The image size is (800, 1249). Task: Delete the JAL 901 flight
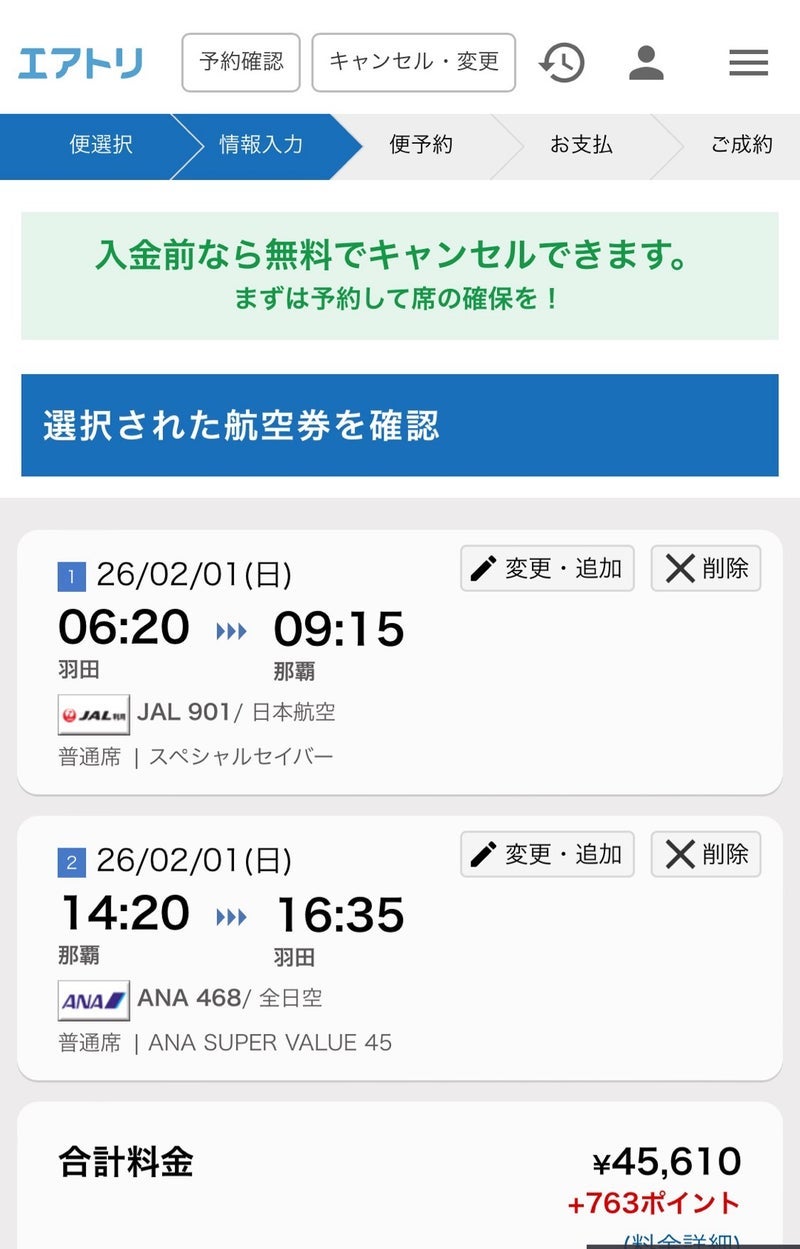point(706,569)
